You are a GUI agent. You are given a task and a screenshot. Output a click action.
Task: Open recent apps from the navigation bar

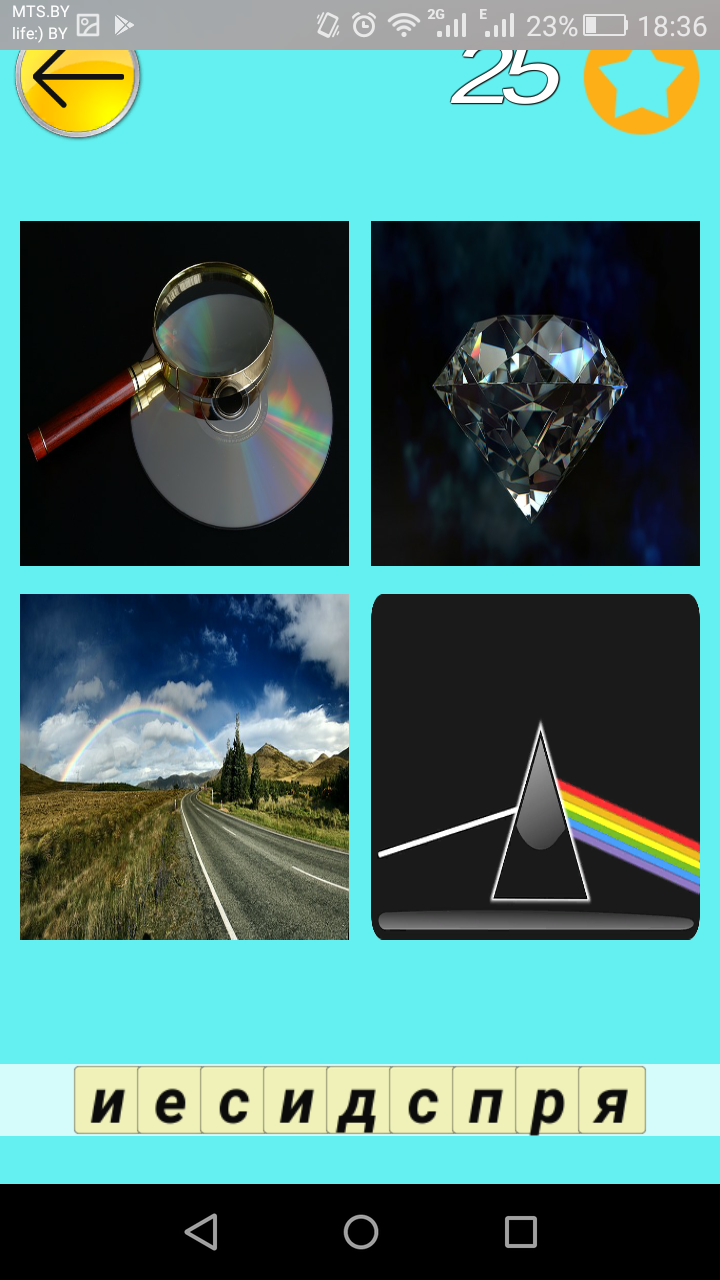[x=520, y=1232]
